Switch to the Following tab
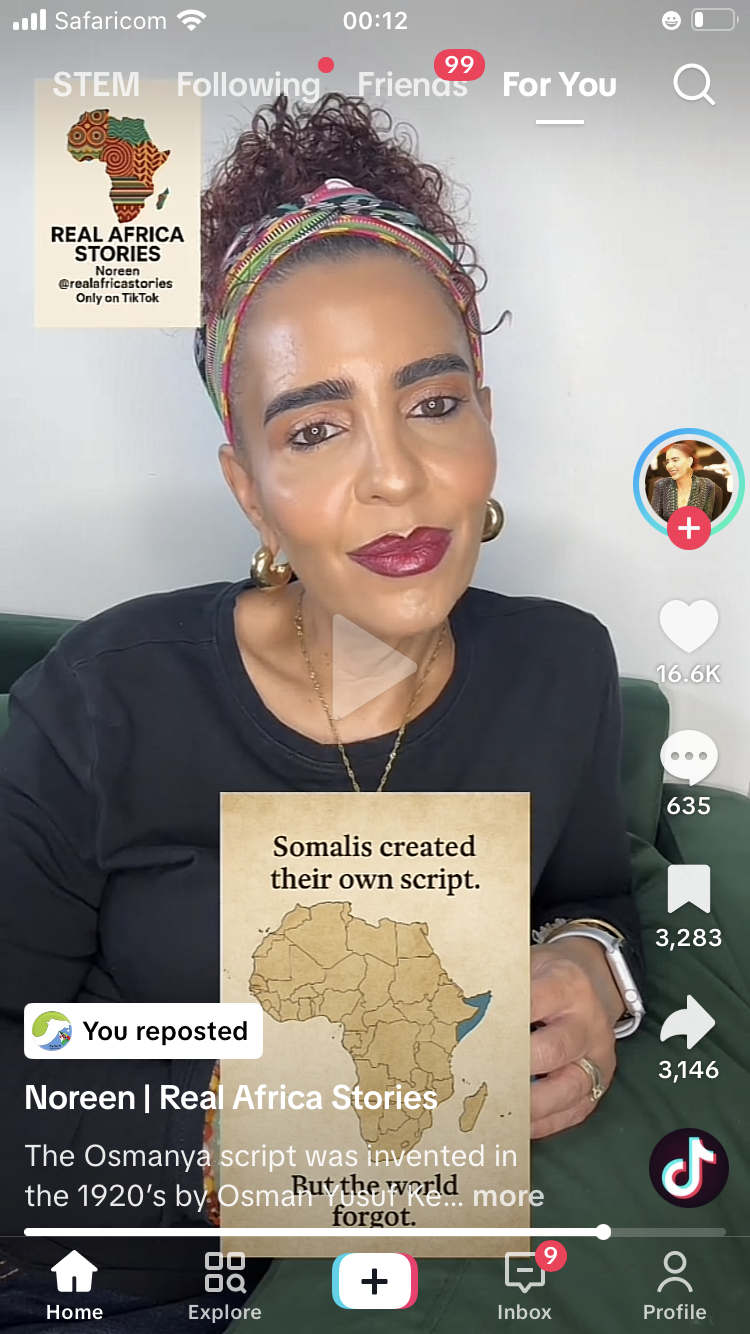Screen dimensions: 750x1334 coord(248,86)
